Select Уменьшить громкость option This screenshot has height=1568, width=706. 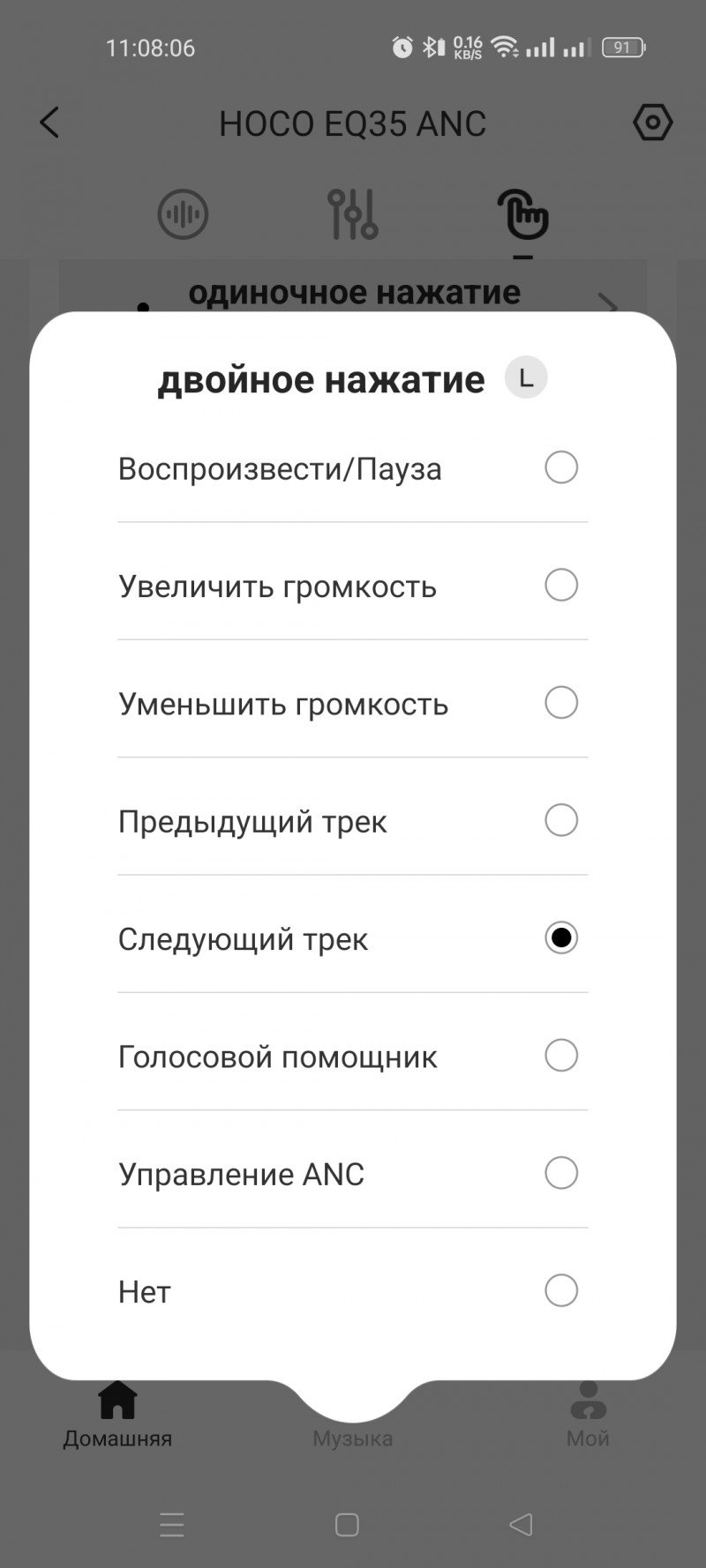point(561,703)
